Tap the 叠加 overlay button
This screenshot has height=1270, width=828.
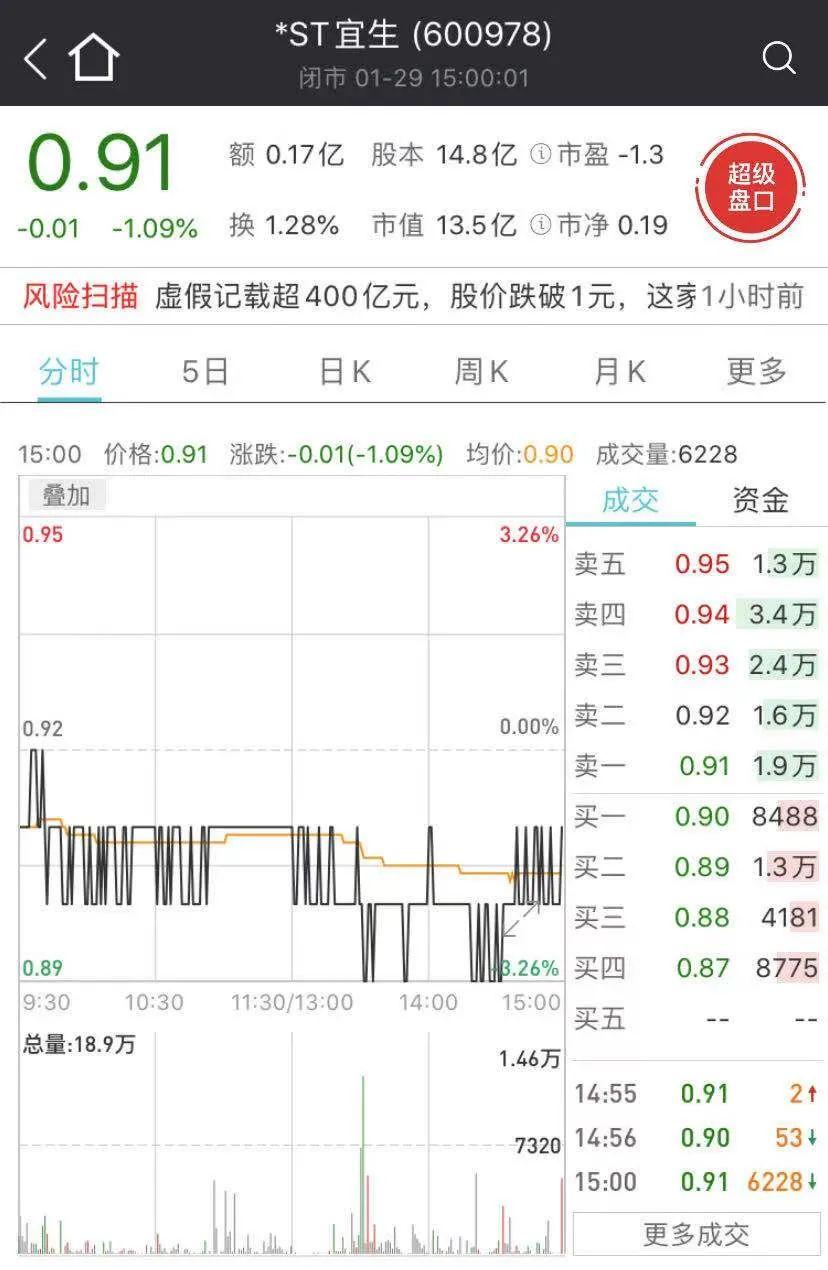point(65,496)
